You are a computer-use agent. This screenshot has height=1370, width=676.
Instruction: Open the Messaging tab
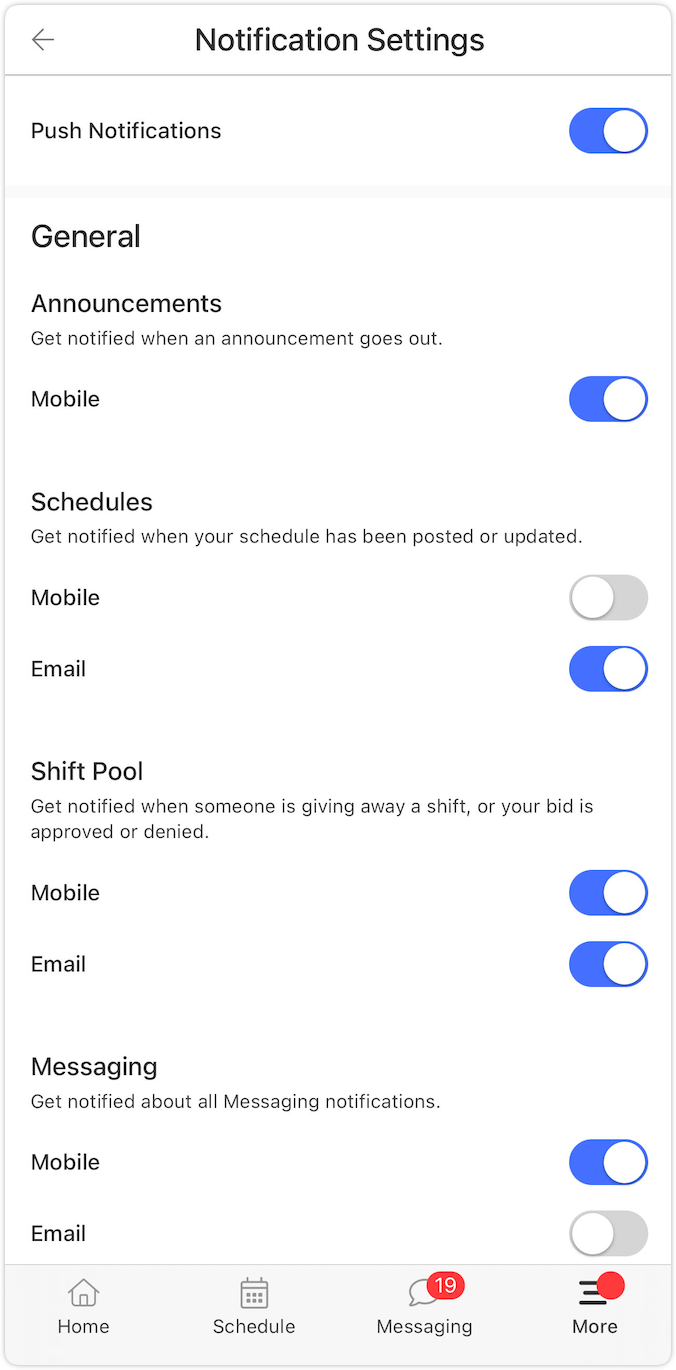(424, 1307)
